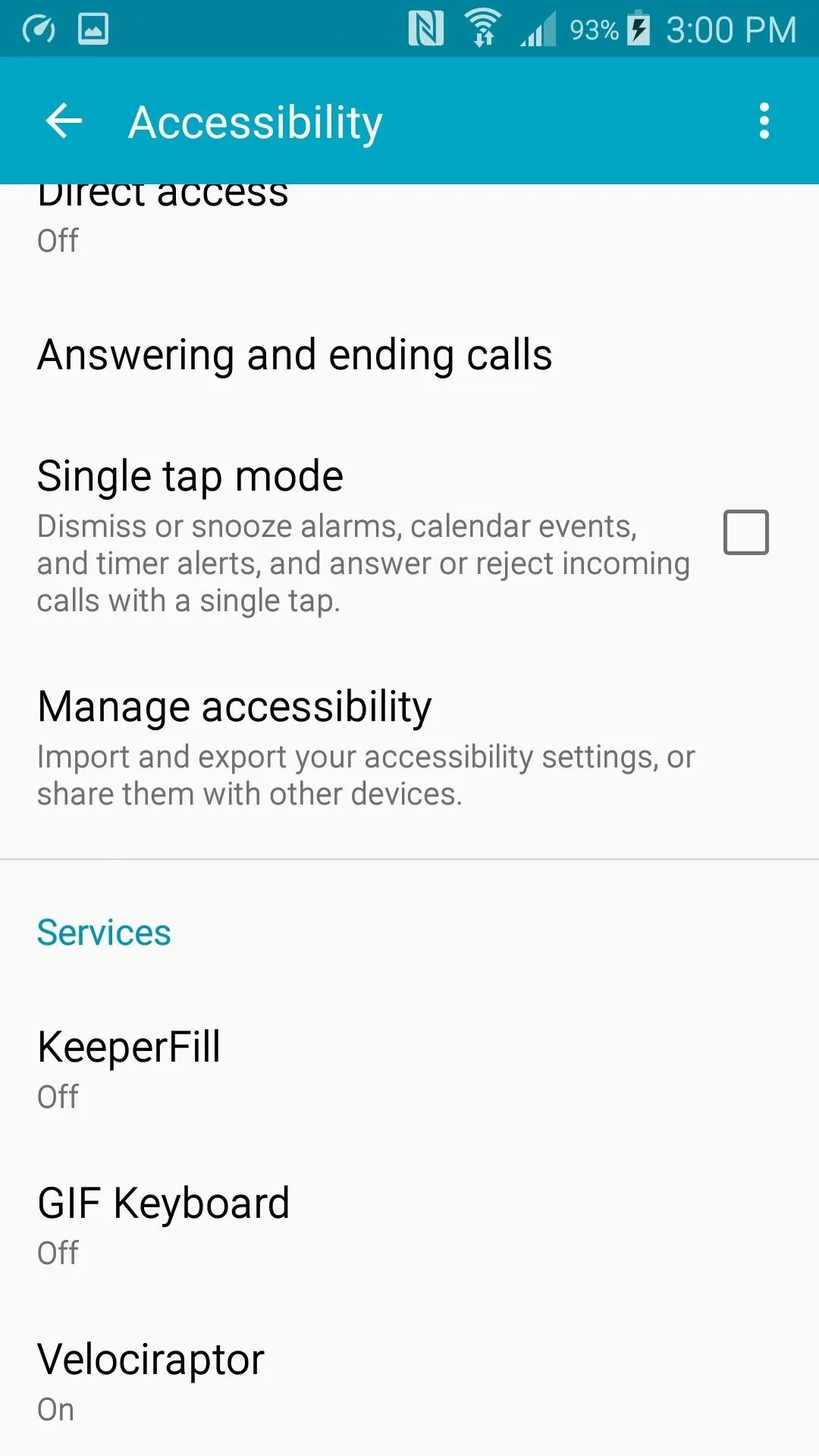819x1456 pixels.
Task: Open Answering and ending calls
Action: pyautogui.click(x=409, y=355)
